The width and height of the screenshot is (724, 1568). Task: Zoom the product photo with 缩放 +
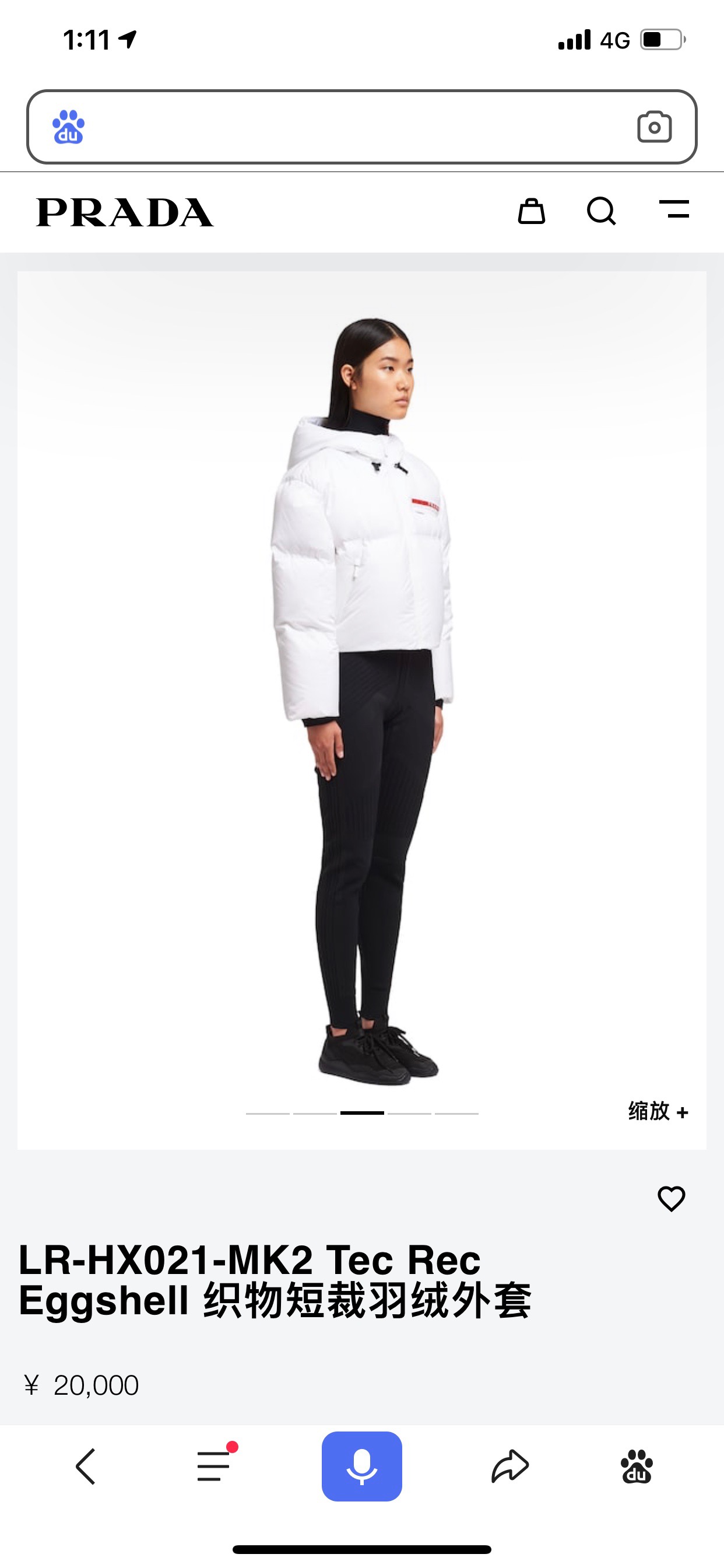(658, 1111)
